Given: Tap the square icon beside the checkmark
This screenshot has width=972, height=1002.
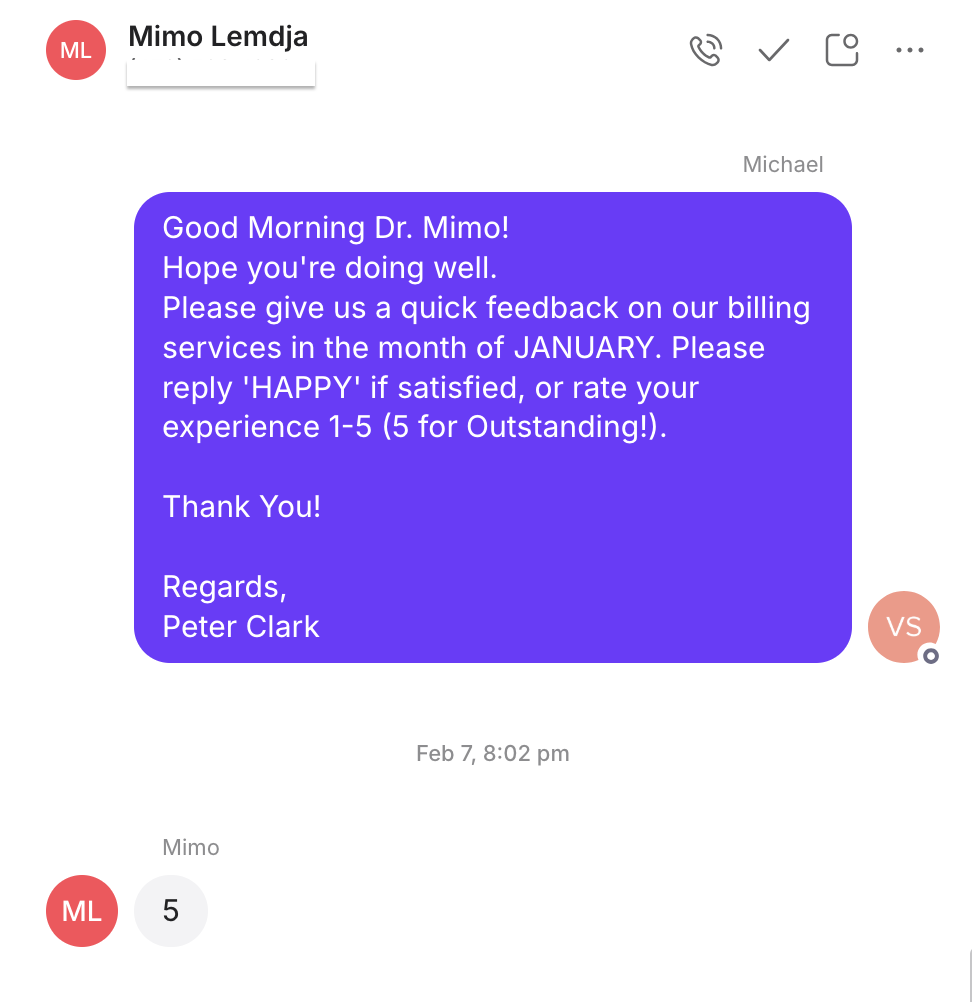Looking at the screenshot, I should (841, 50).
